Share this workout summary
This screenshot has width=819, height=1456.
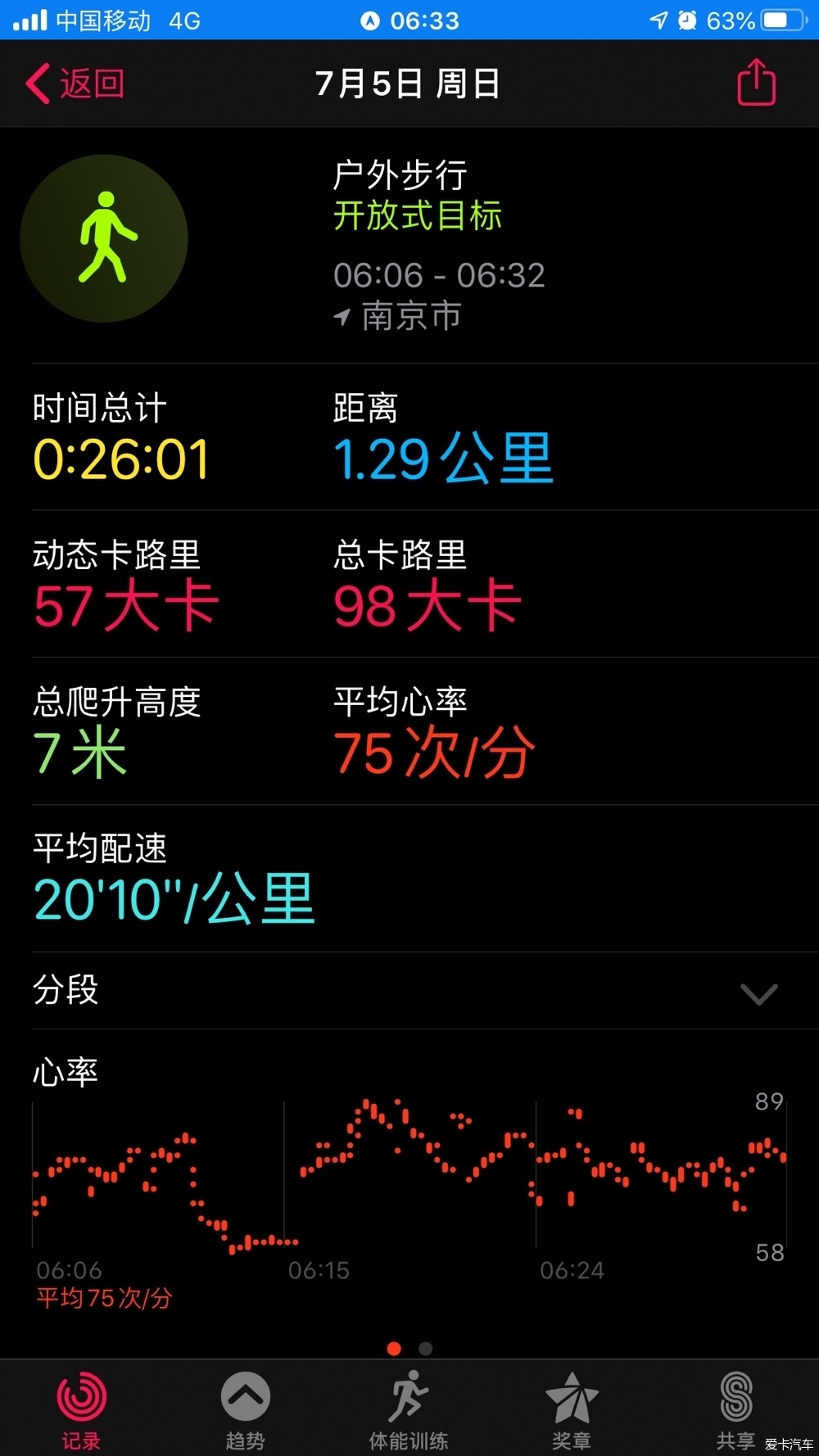click(x=756, y=82)
